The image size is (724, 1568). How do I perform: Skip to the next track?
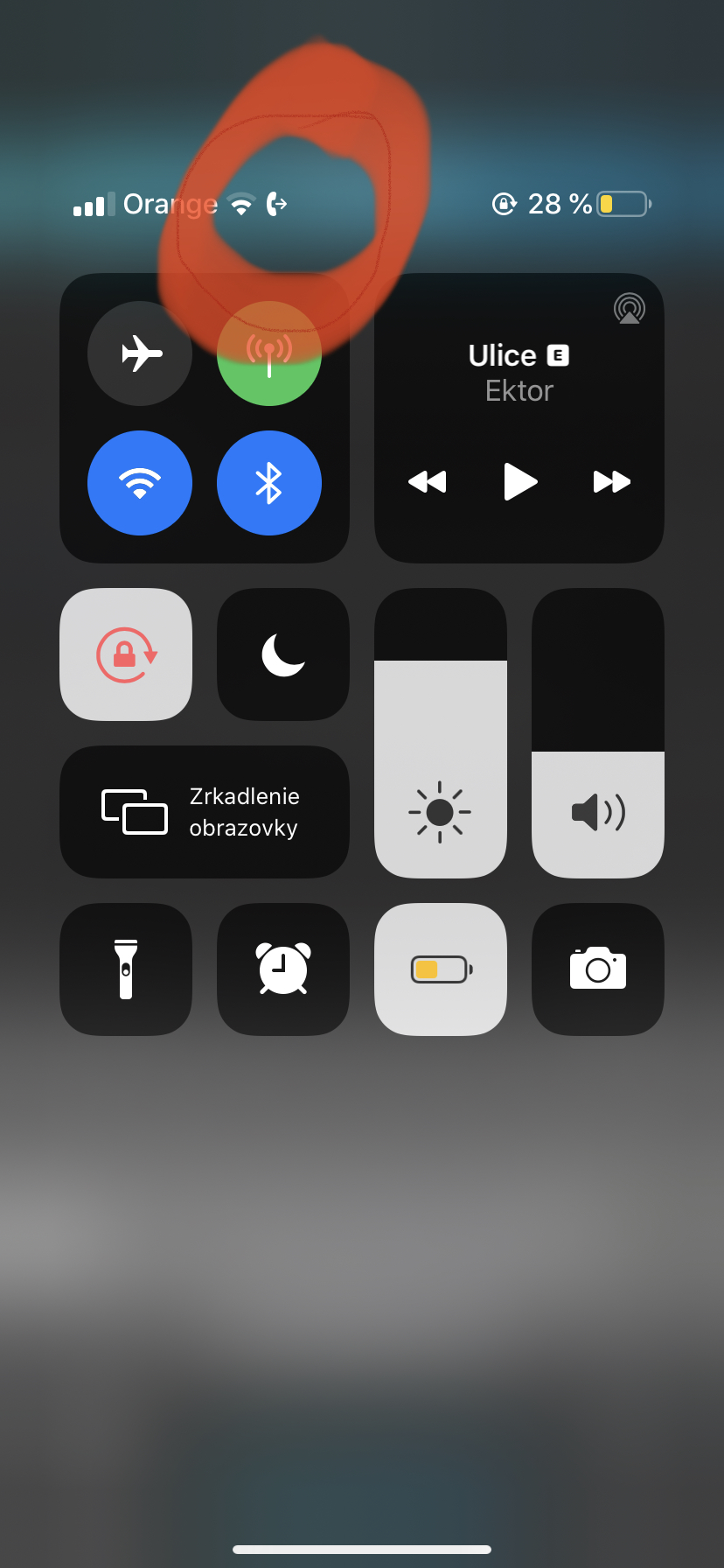click(612, 481)
